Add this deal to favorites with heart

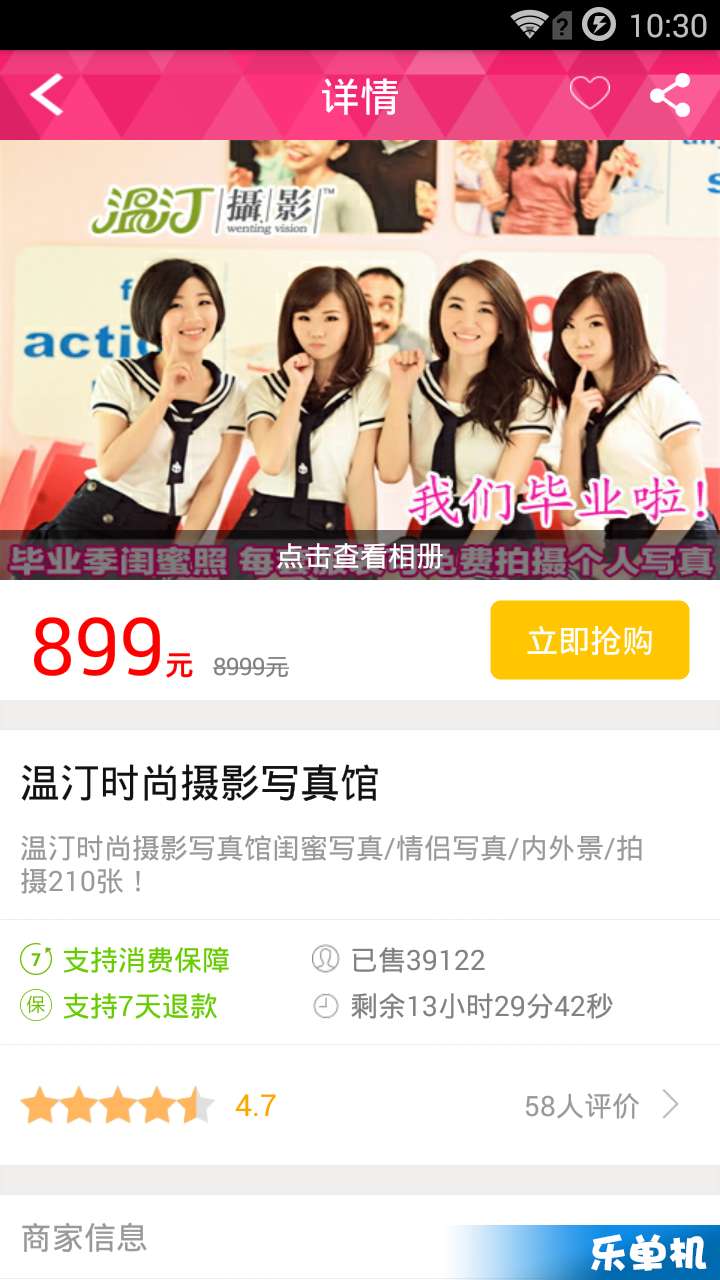[x=589, y=94]
